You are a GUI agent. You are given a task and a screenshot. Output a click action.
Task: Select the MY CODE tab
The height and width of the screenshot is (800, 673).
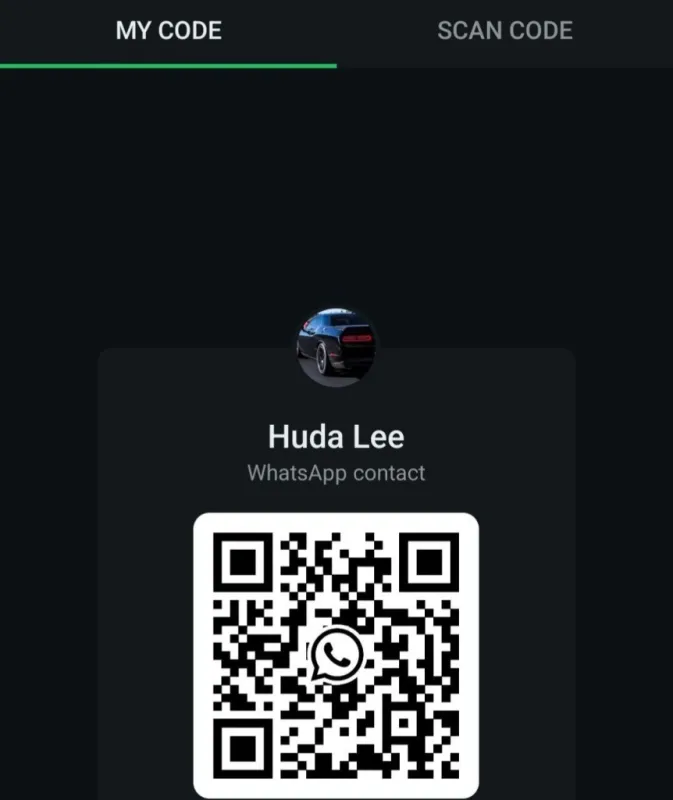pos(168,31)
